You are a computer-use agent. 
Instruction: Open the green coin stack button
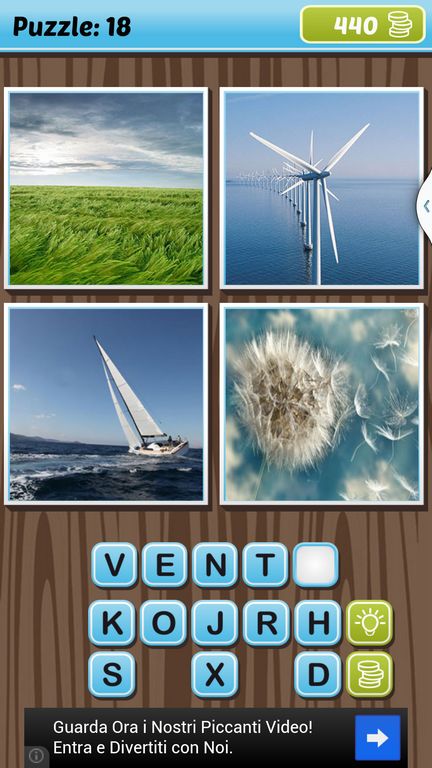(370, 674)
